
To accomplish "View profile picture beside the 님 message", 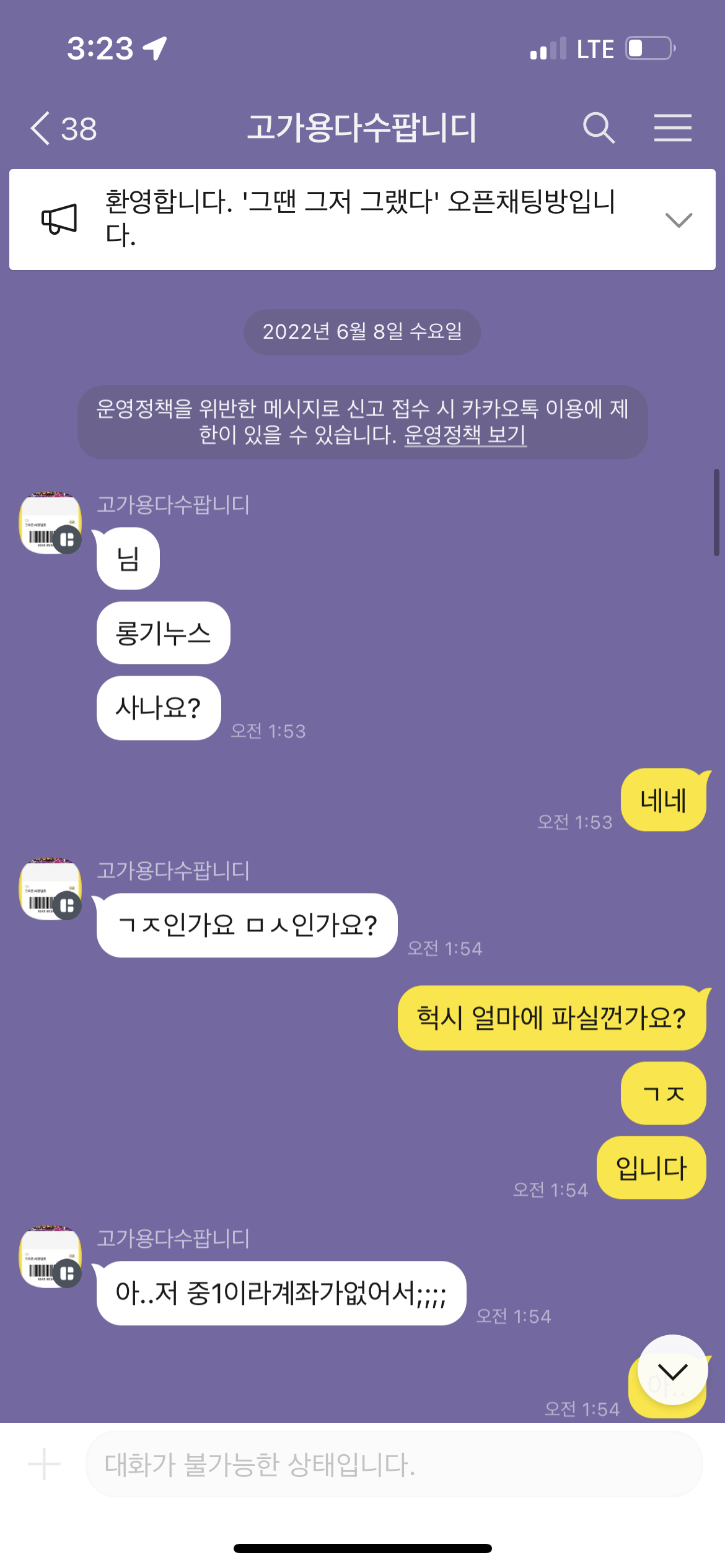I will coord(51,523).
